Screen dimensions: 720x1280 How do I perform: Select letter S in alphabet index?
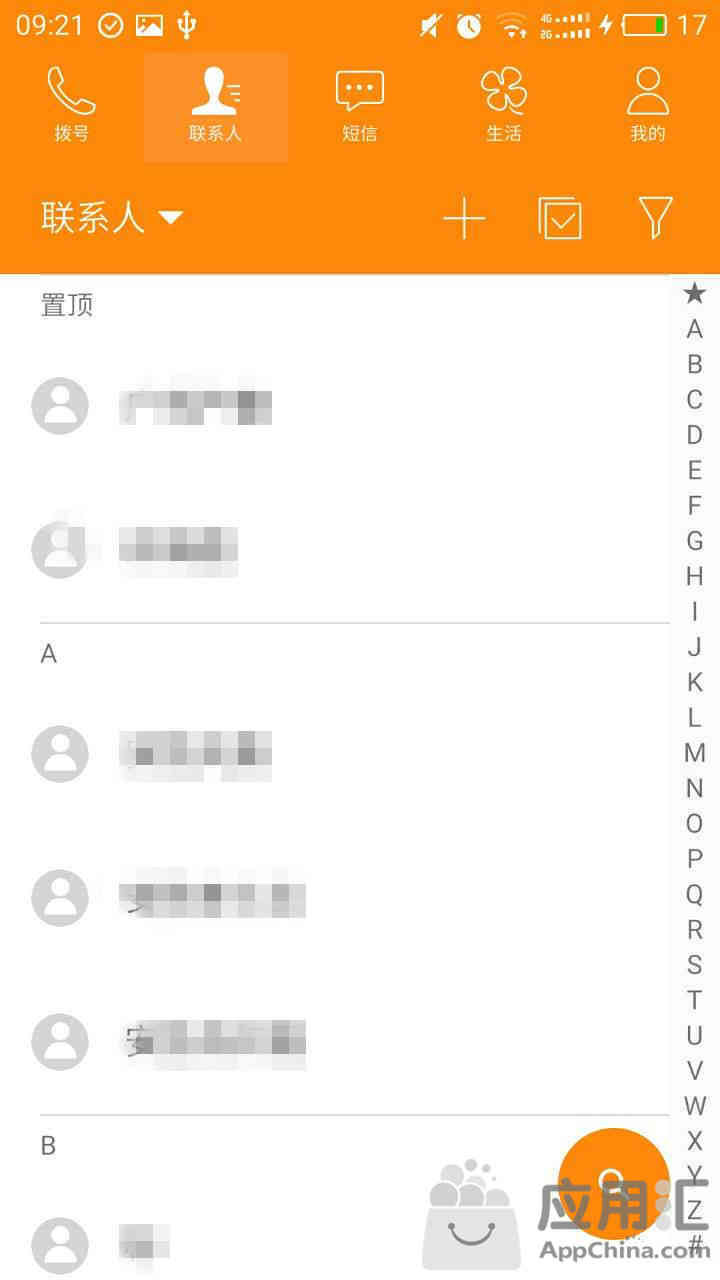click(695, 965)
